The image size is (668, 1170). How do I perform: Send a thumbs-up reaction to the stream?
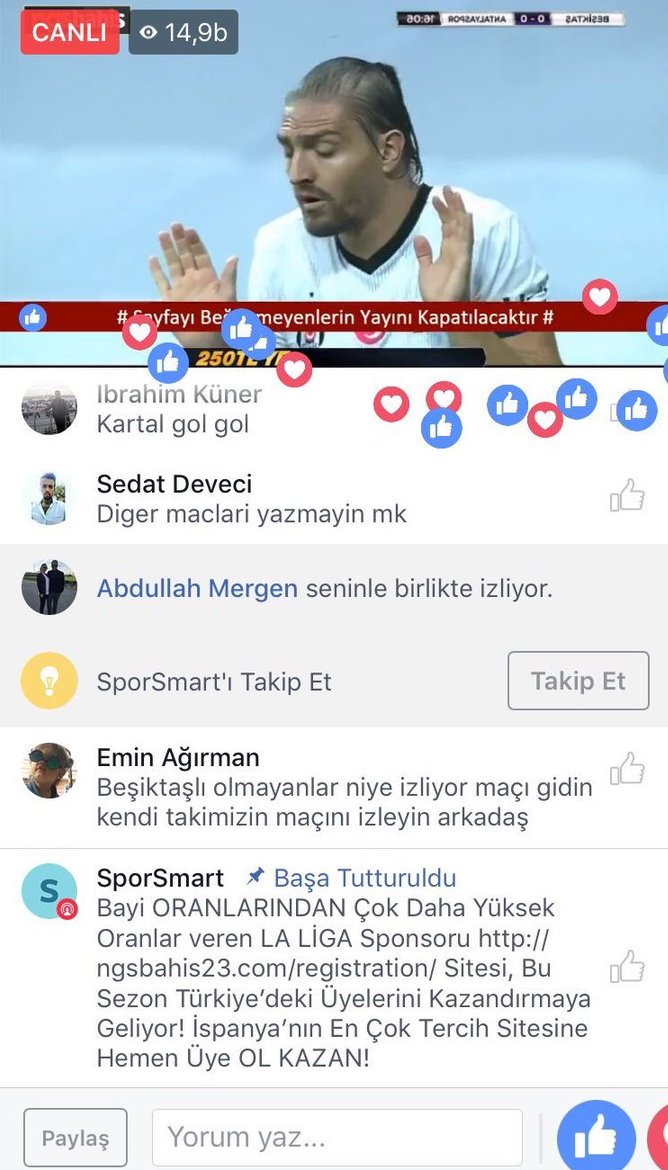(x=596, y=1137)
